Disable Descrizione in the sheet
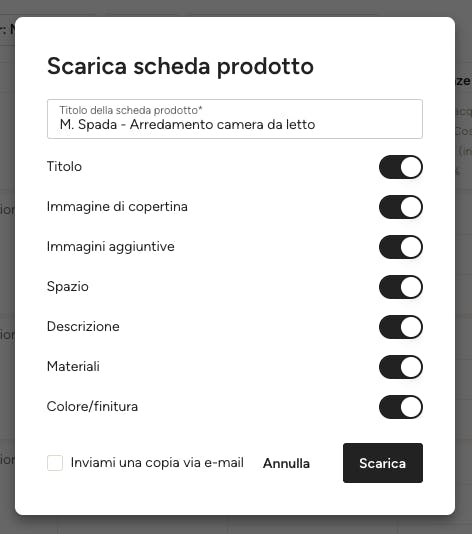Screen dimensions: 472x534 (401, 327)
